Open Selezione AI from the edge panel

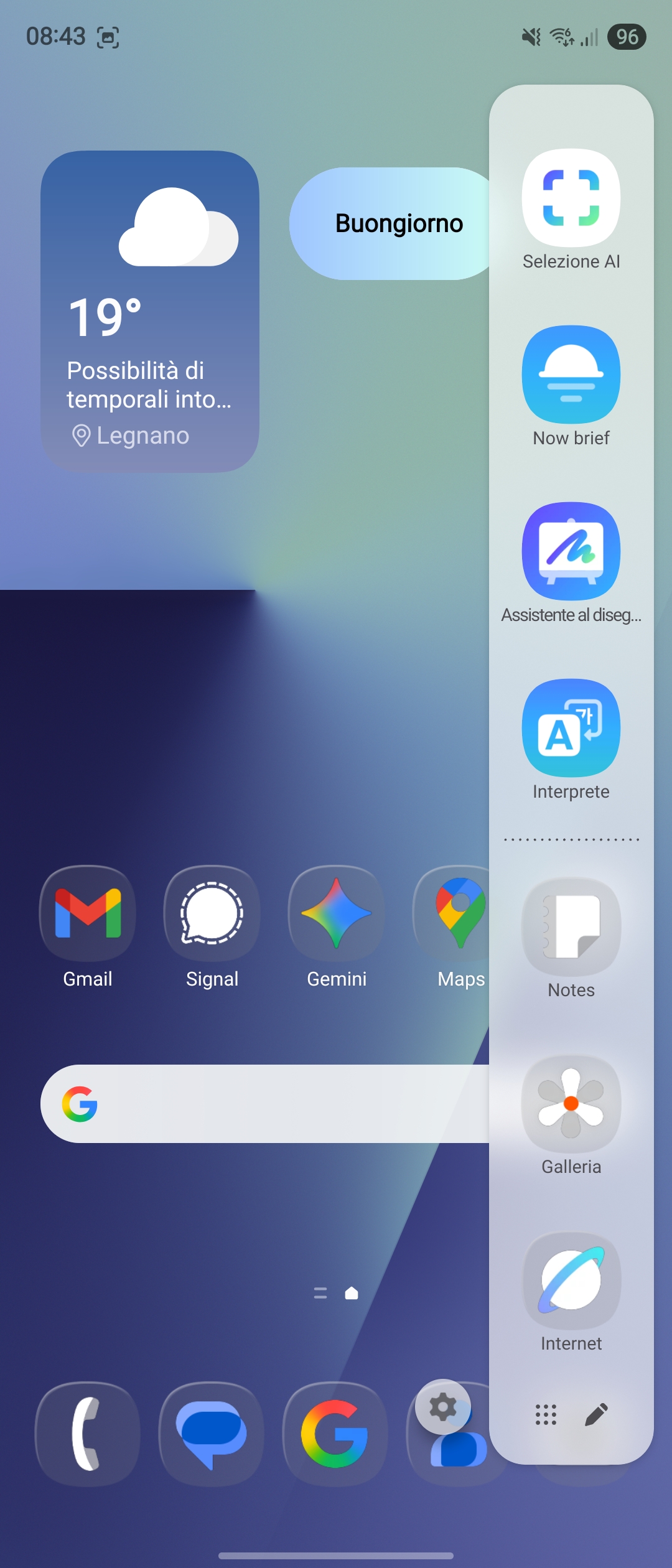point(571,198)
